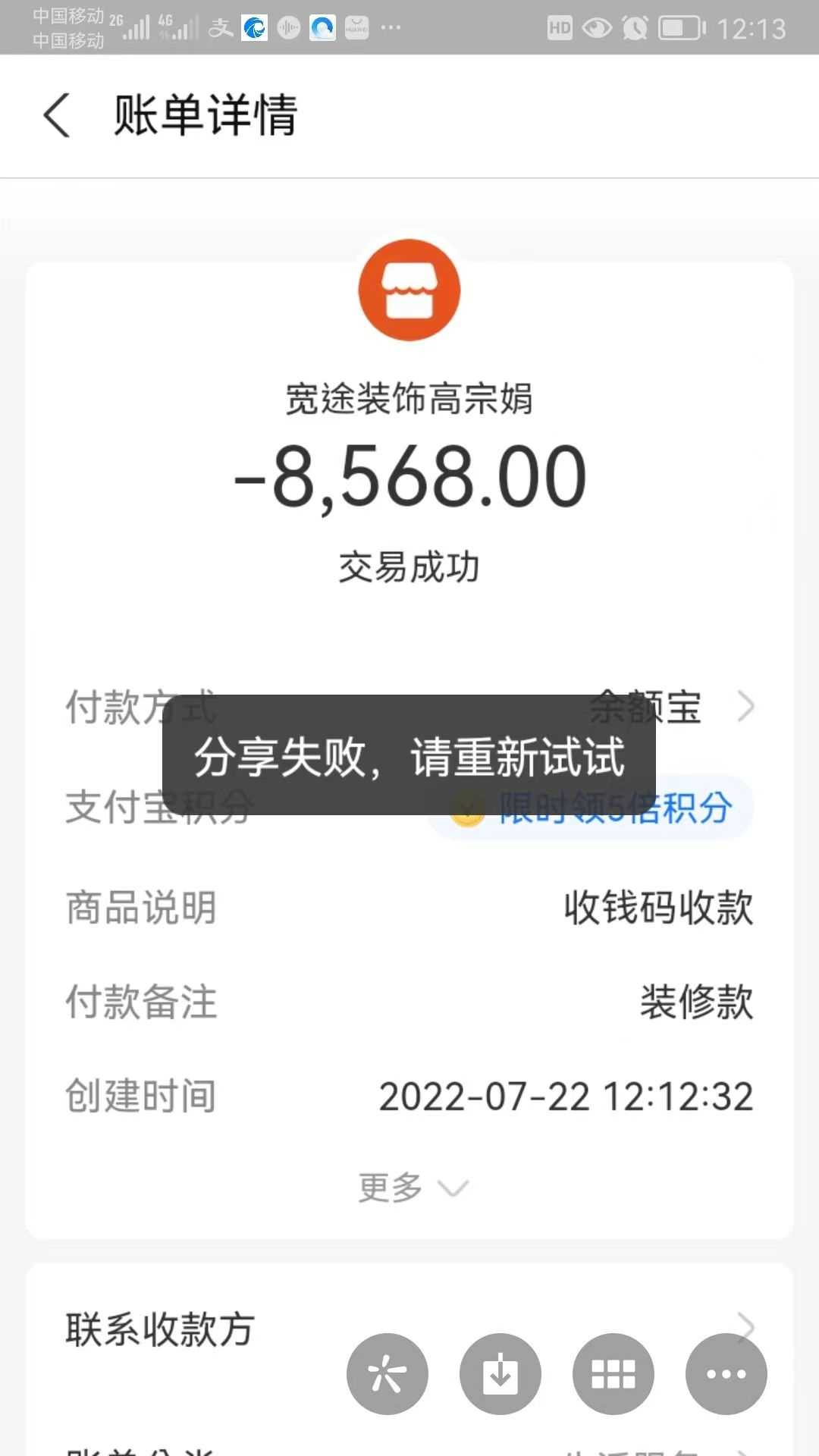Tap the floating download icon
The height and width of the screenshot is (1456, 819).
tap(500, 1373)
